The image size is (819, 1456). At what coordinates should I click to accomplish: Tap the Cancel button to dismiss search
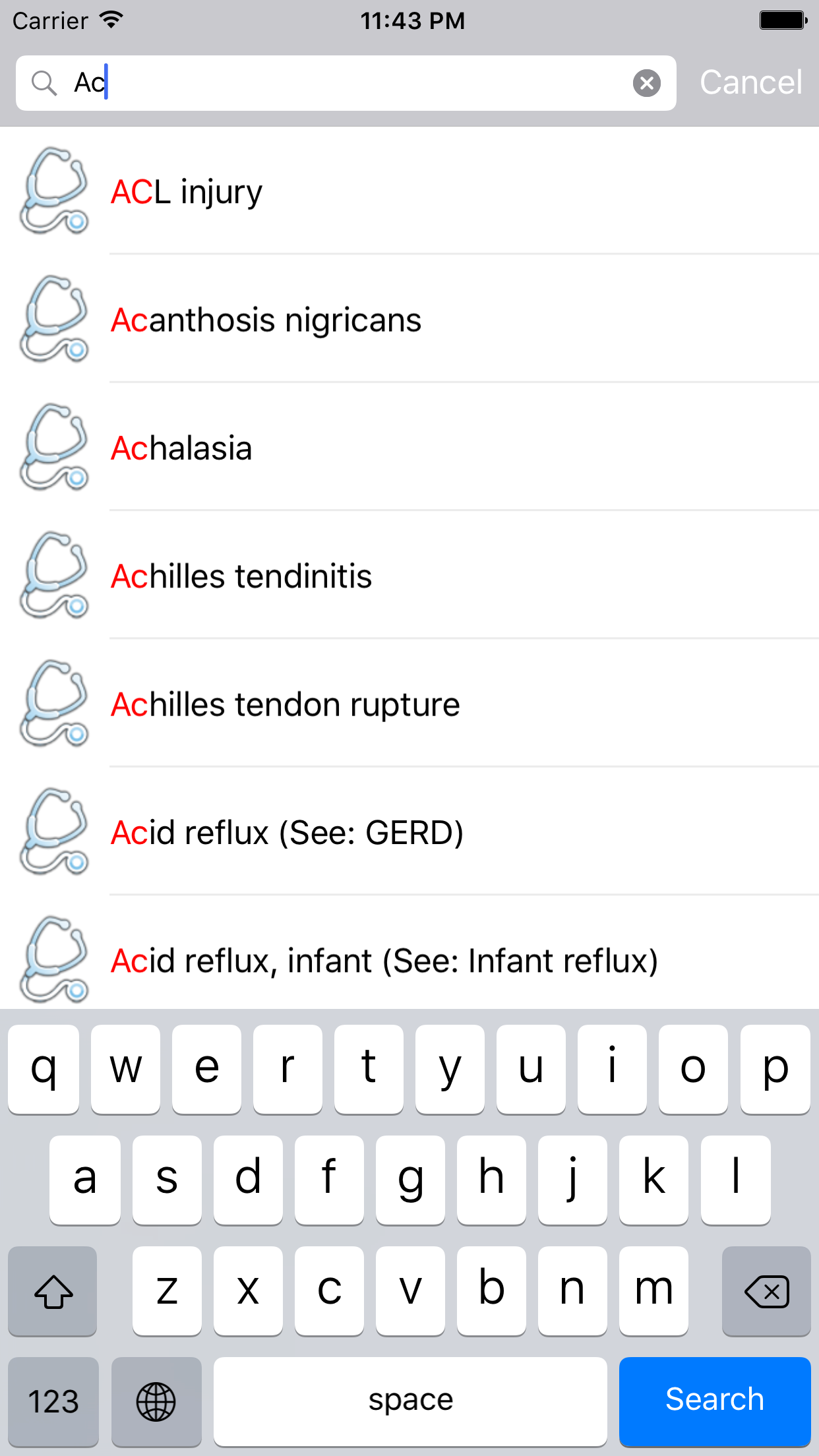(x=750, y=82)
